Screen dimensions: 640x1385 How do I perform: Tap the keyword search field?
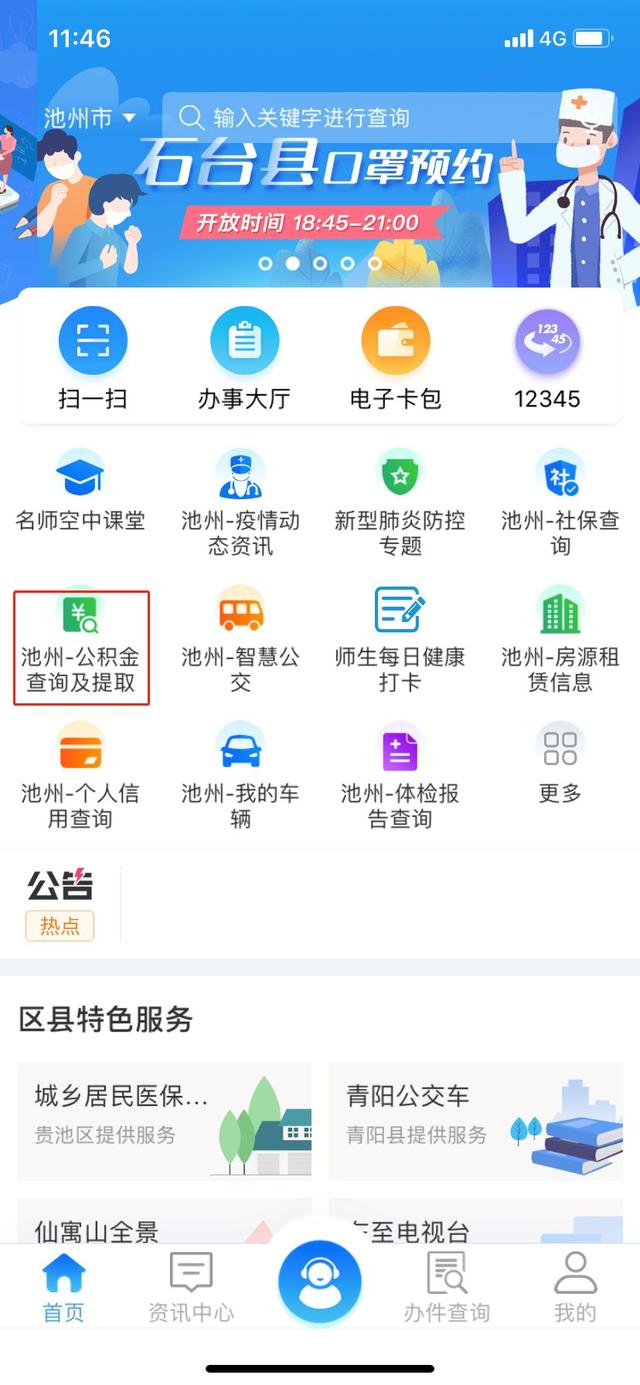[360, 118]
